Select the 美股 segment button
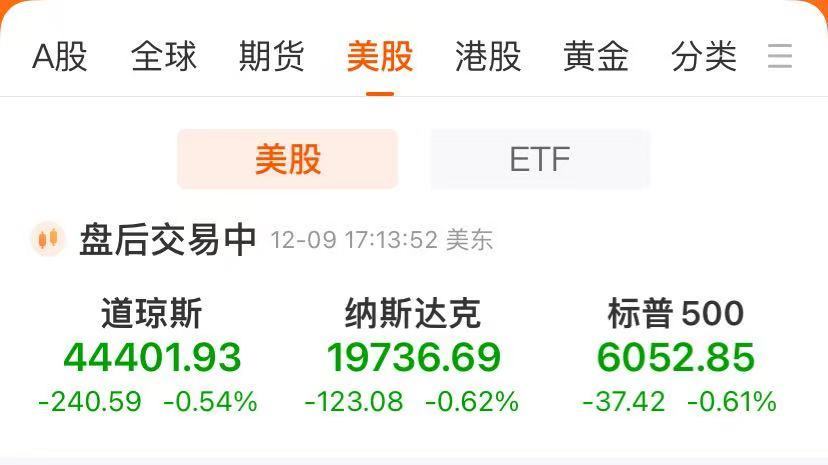Viewport: 828px width, 465px height. 288,159
